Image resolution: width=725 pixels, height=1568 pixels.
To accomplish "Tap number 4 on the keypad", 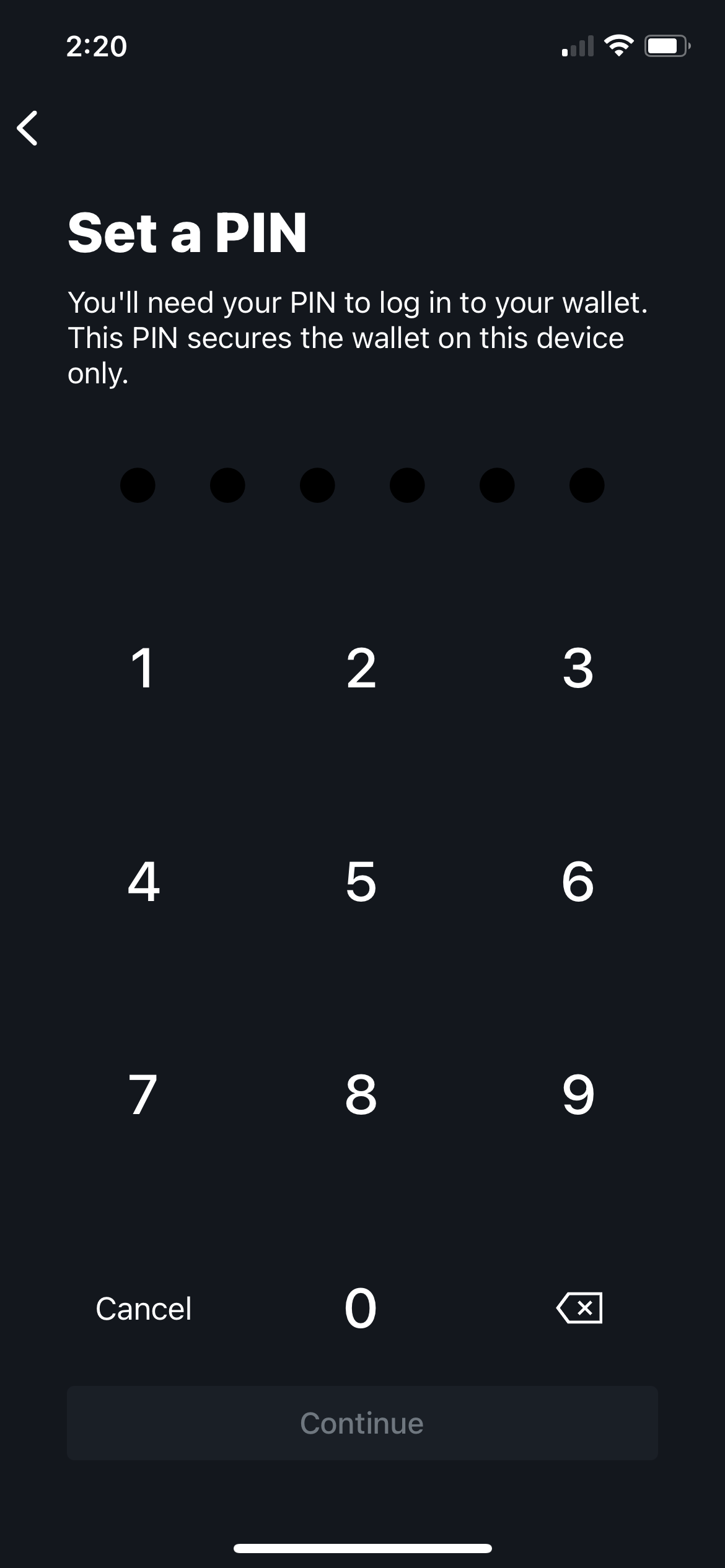I will click(x=143, y=881).
